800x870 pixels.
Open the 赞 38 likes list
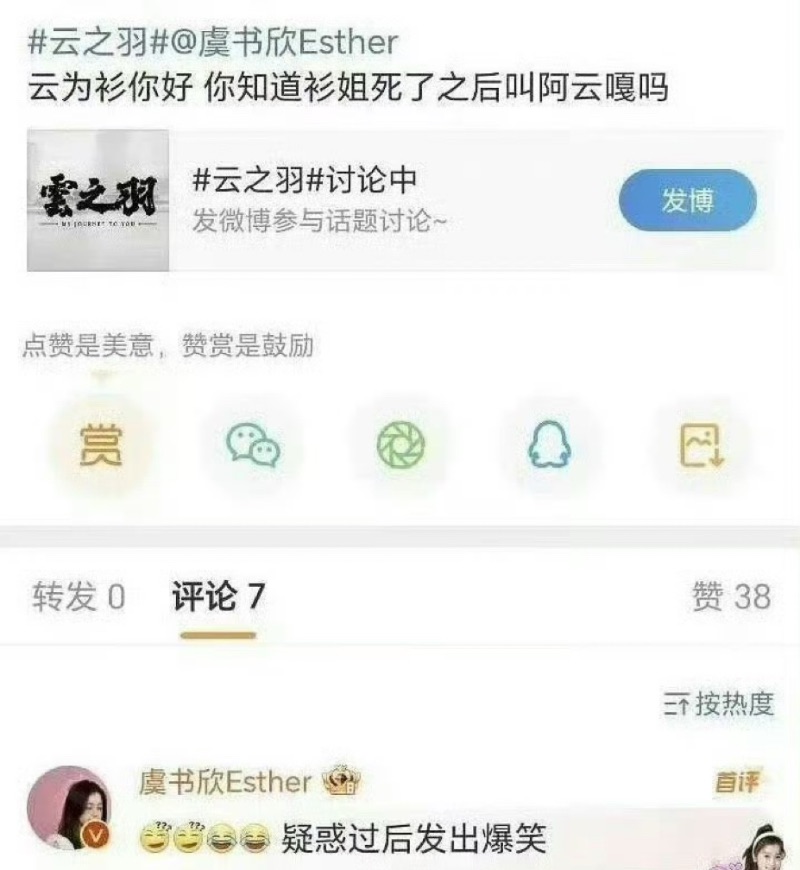(x=731, y=597)
